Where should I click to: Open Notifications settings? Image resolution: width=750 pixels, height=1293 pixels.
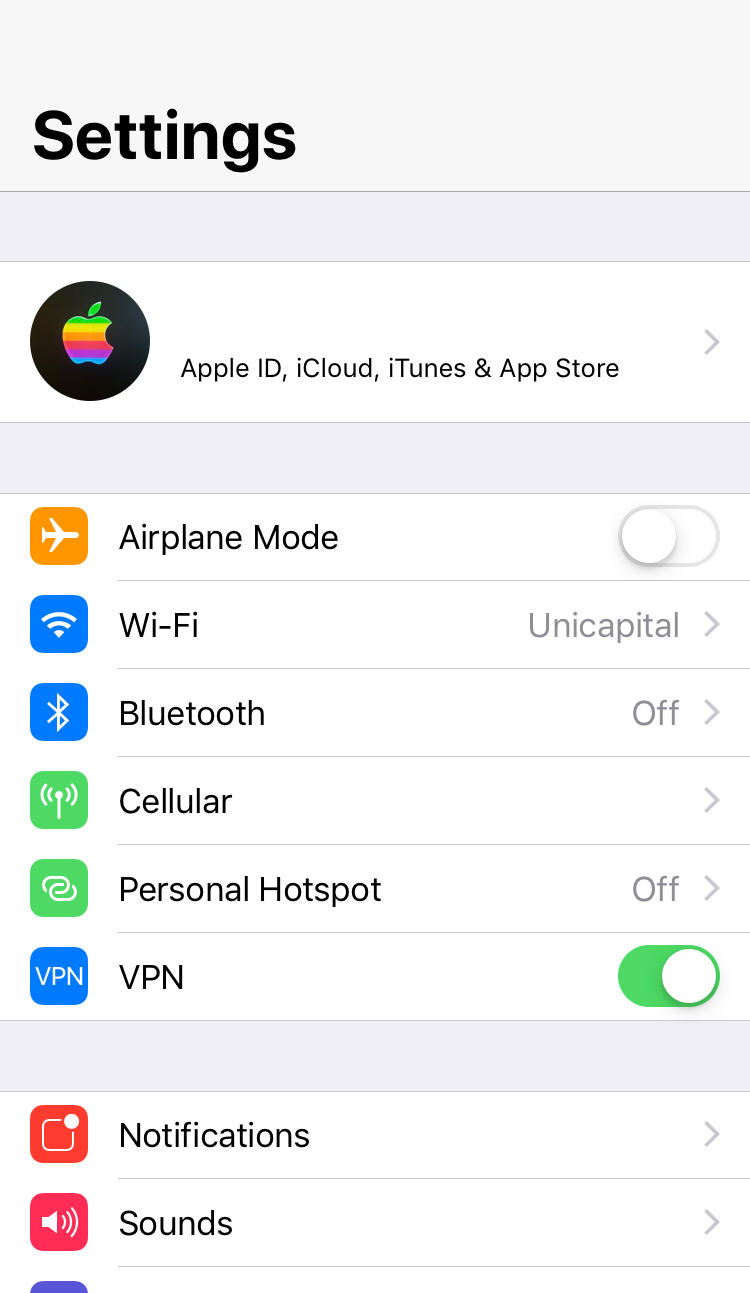[x=375, y=1135]
